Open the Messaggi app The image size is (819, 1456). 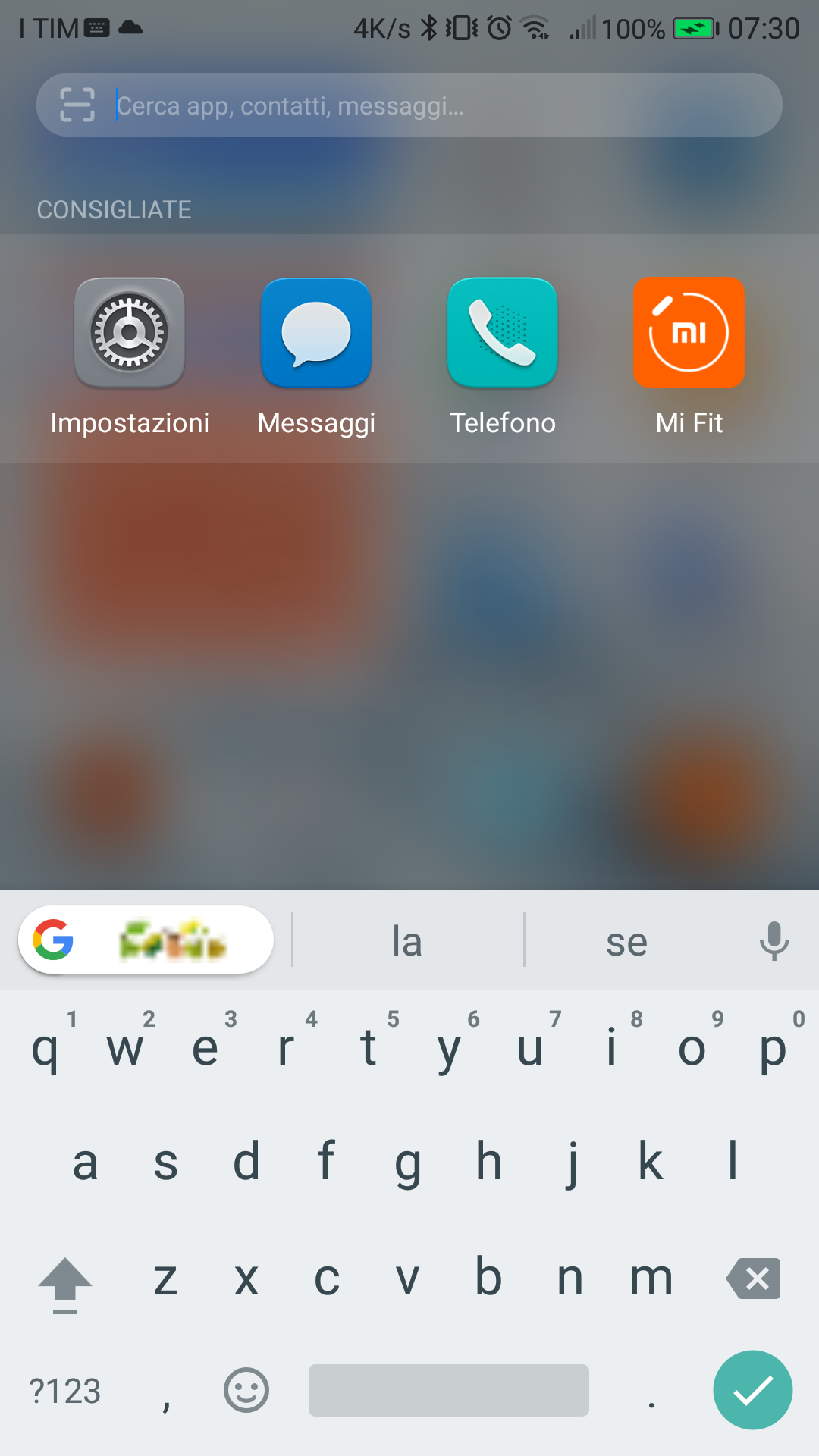click(316, 356)
